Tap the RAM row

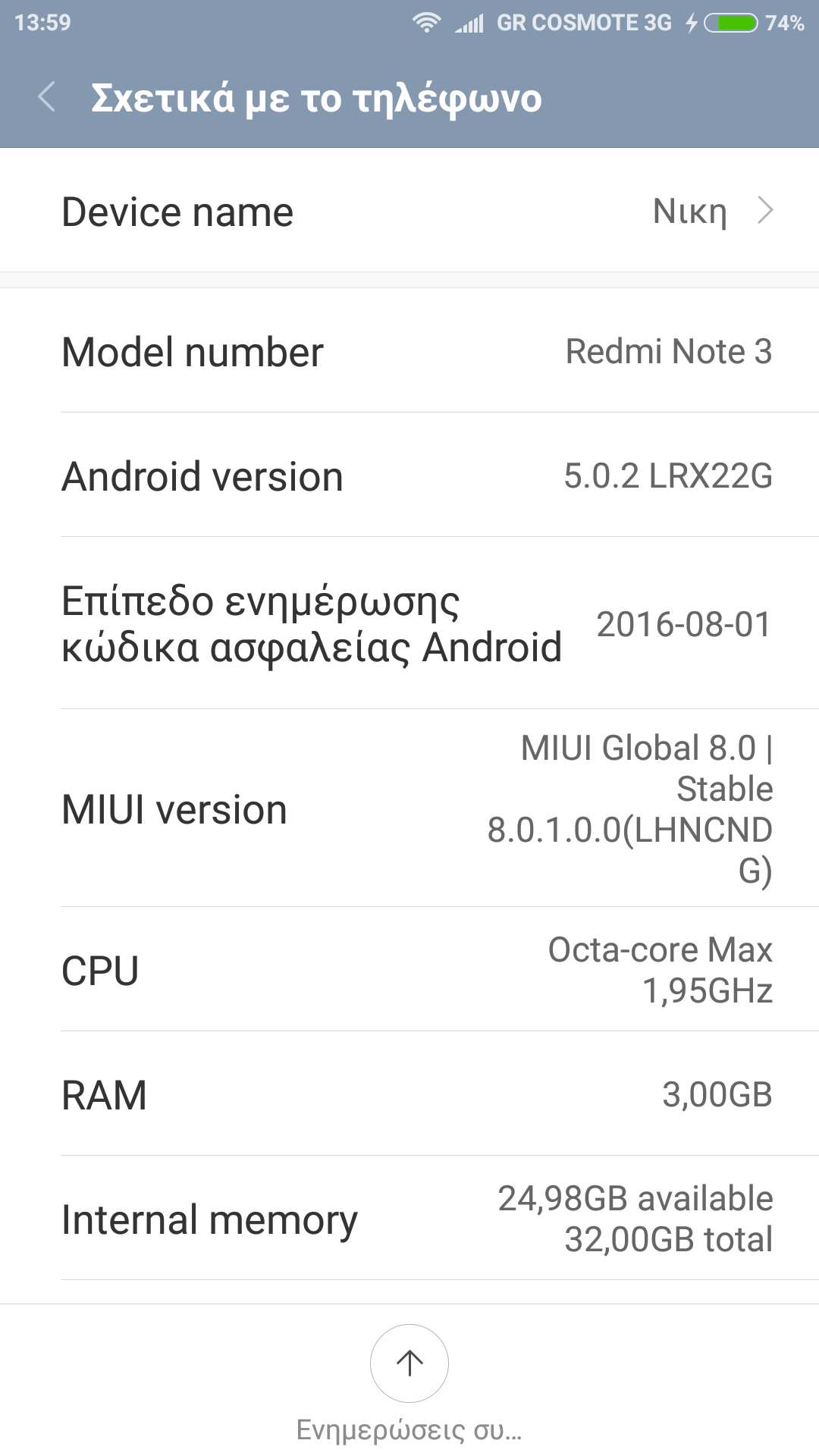pyautogui.click(x=409, y=1094)
